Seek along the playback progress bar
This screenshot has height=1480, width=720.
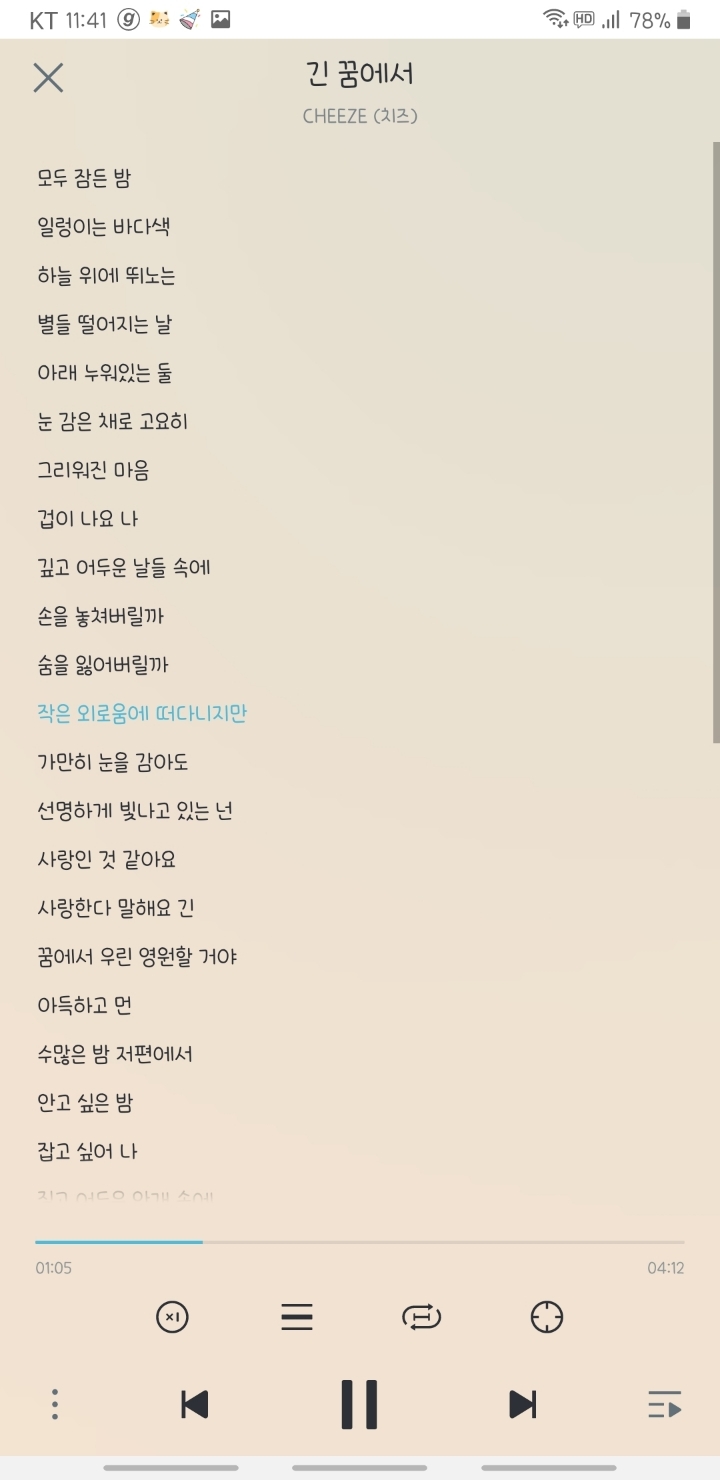pyautogui.click(x=360, y=1242)
